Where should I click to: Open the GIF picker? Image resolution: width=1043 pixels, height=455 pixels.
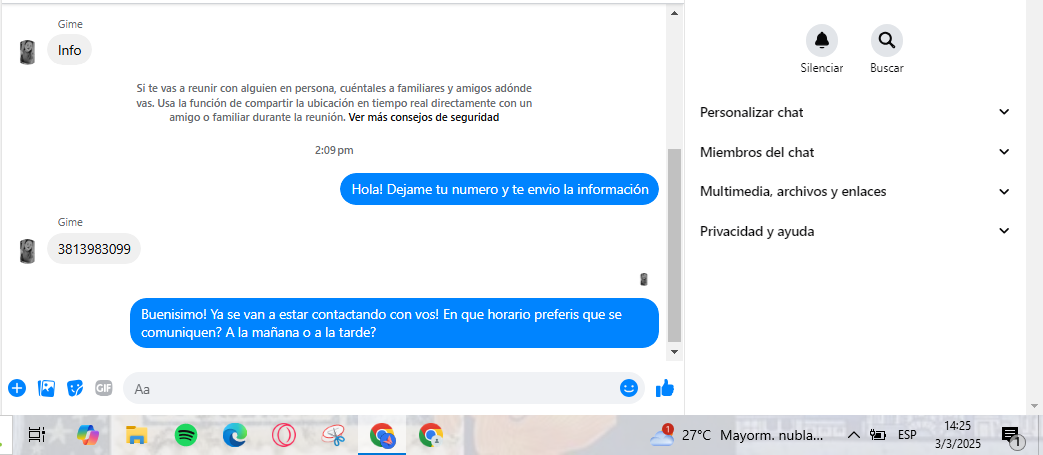click(104, 388)
